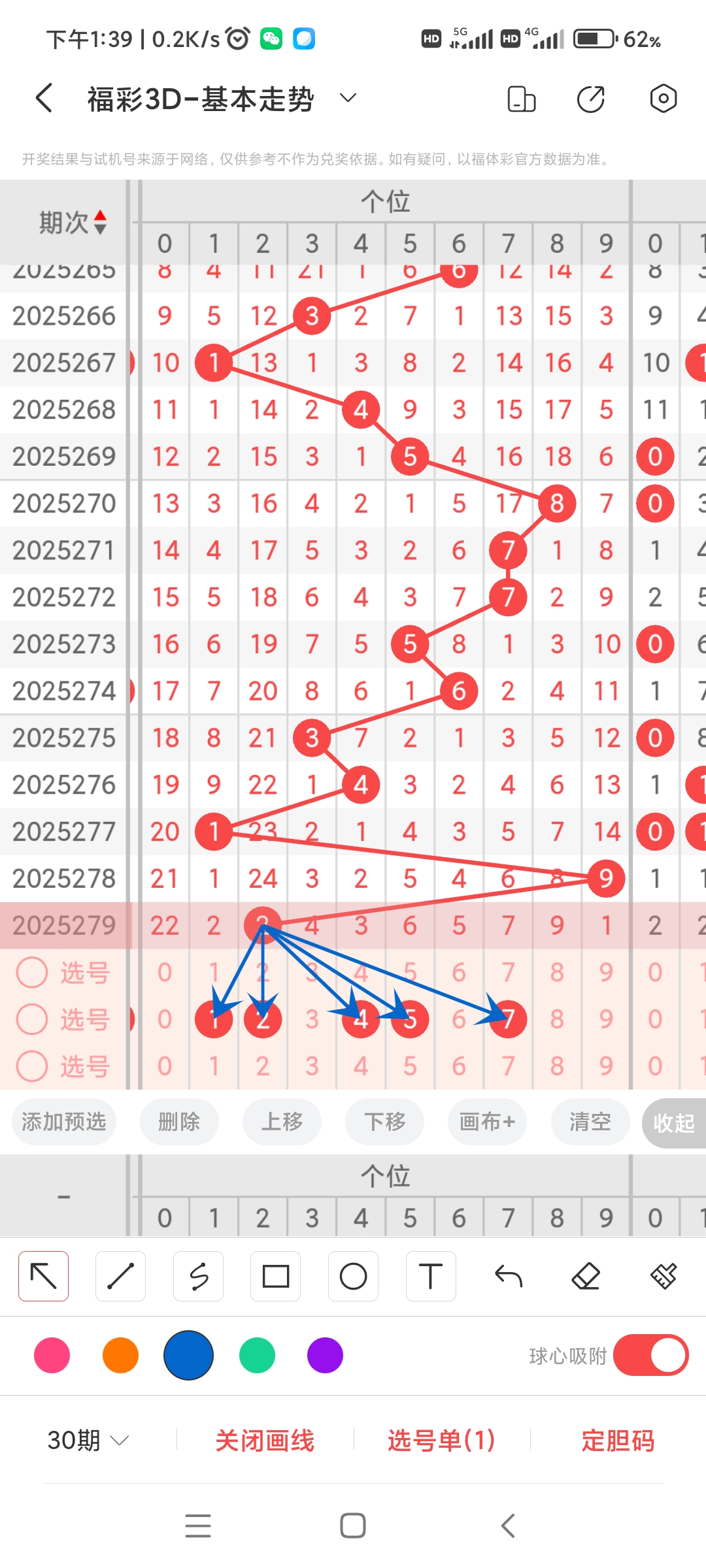Tap 添加预选 button
This screenshot has height=1568, width=706.
tap(64, 1122)
